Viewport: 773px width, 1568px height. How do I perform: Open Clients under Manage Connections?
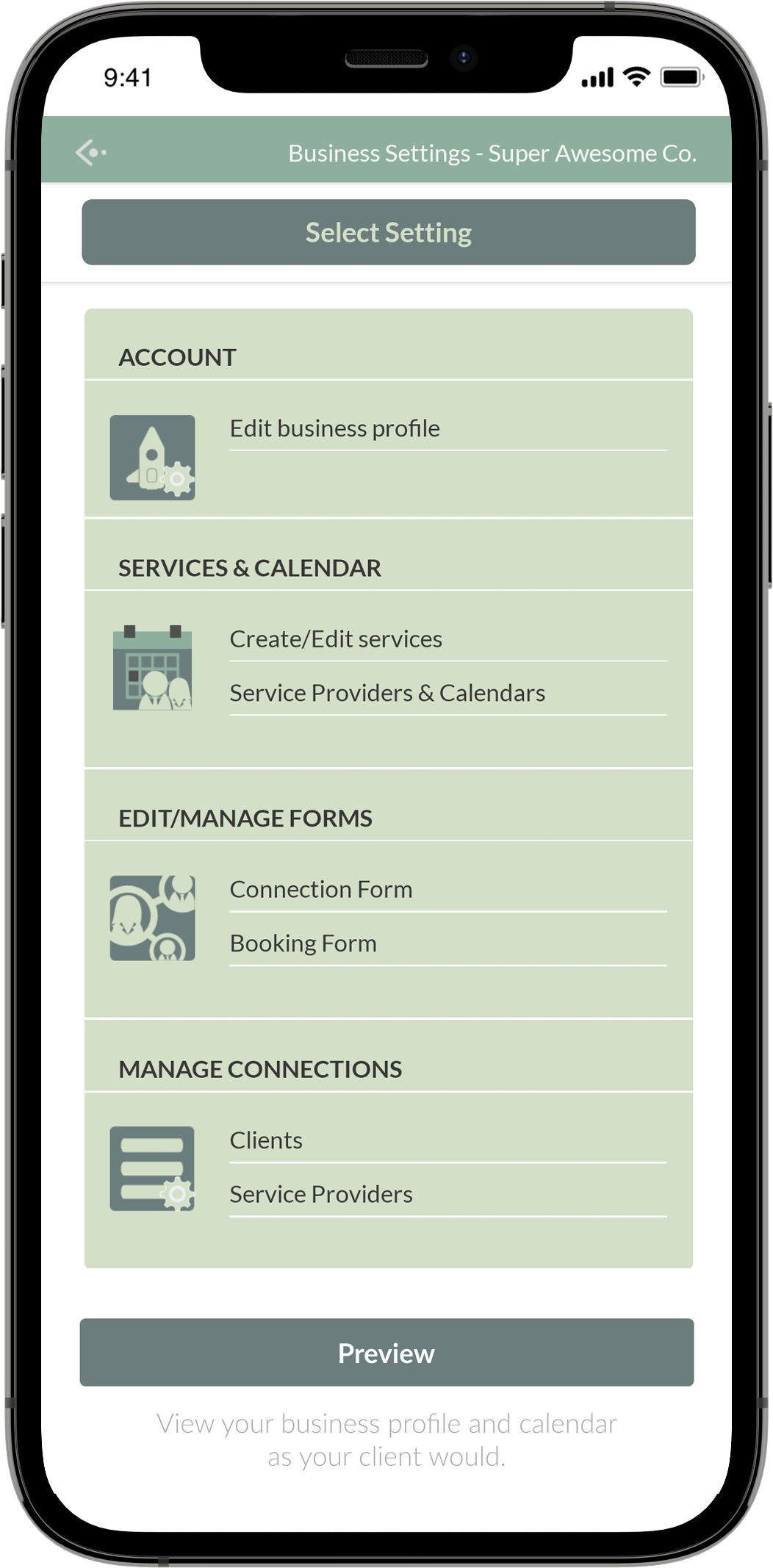[447, 1141]
